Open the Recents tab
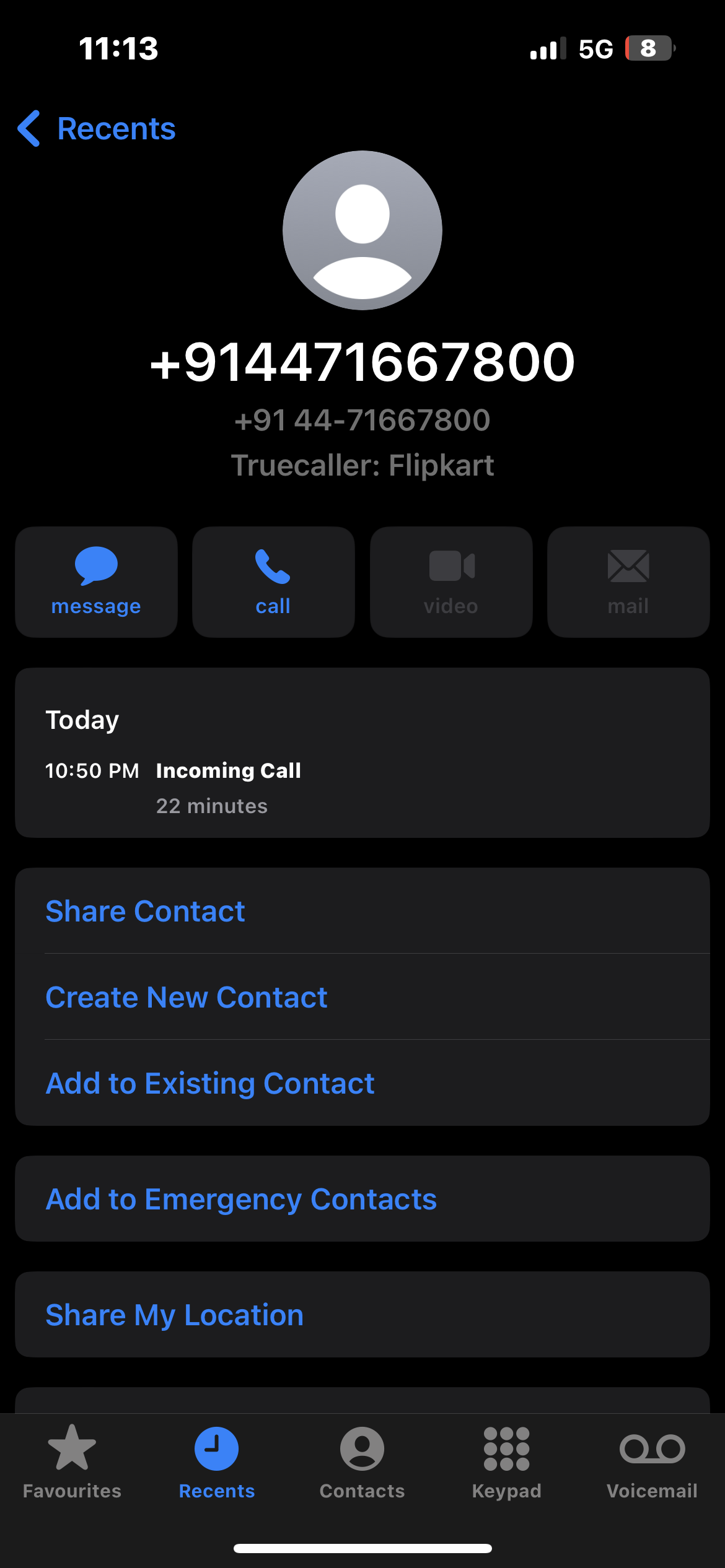This screenshot has height=1568, width=725. pyautogui.click(x=216, y=1462)
